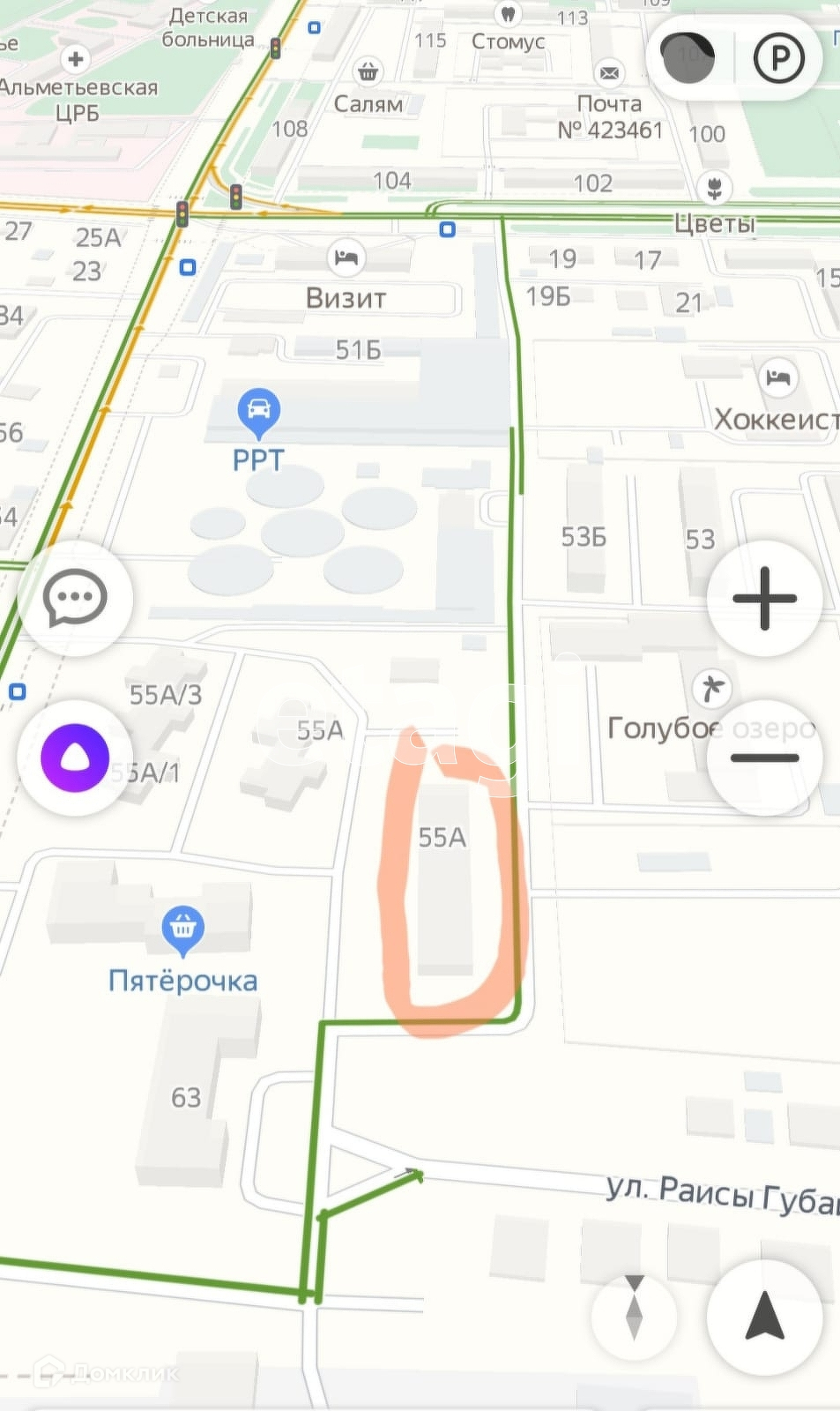Viewport: 840px width, 1411px height.
Task: Open the road chat bubble button
Action: (75, 599)
